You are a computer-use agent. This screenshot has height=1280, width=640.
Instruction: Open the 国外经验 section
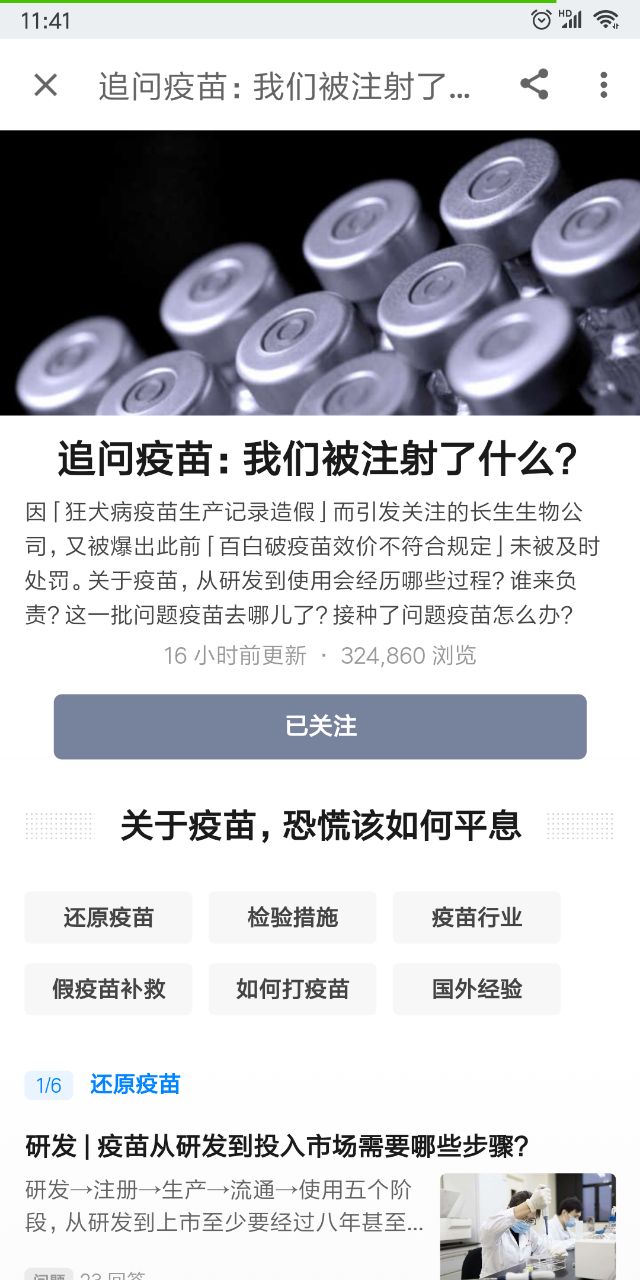coord(476,989)
